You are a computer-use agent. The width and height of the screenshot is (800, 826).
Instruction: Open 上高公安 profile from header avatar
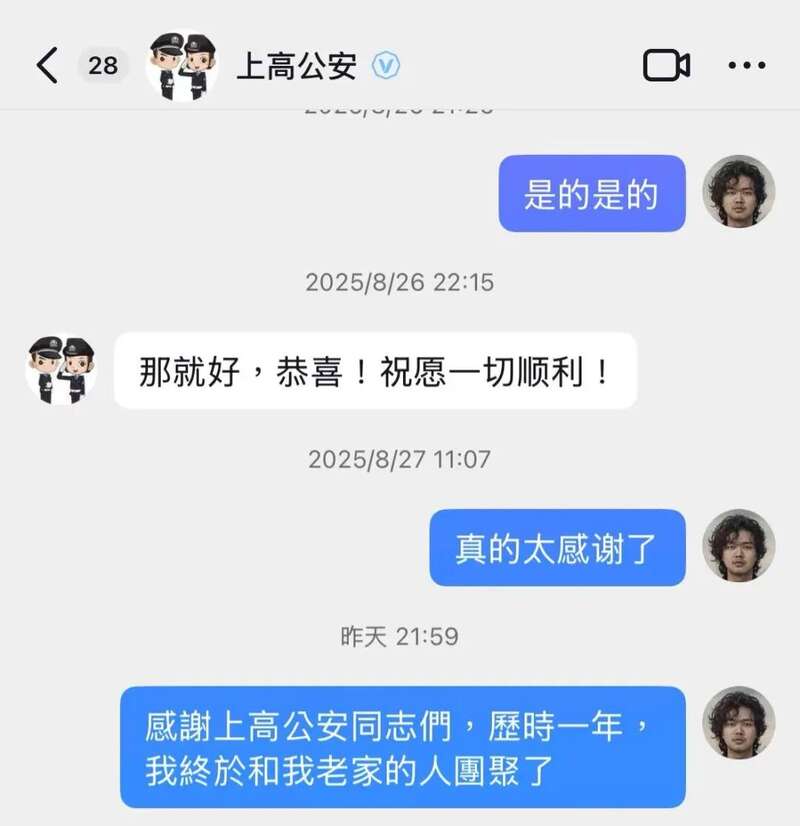click(182, 66)
